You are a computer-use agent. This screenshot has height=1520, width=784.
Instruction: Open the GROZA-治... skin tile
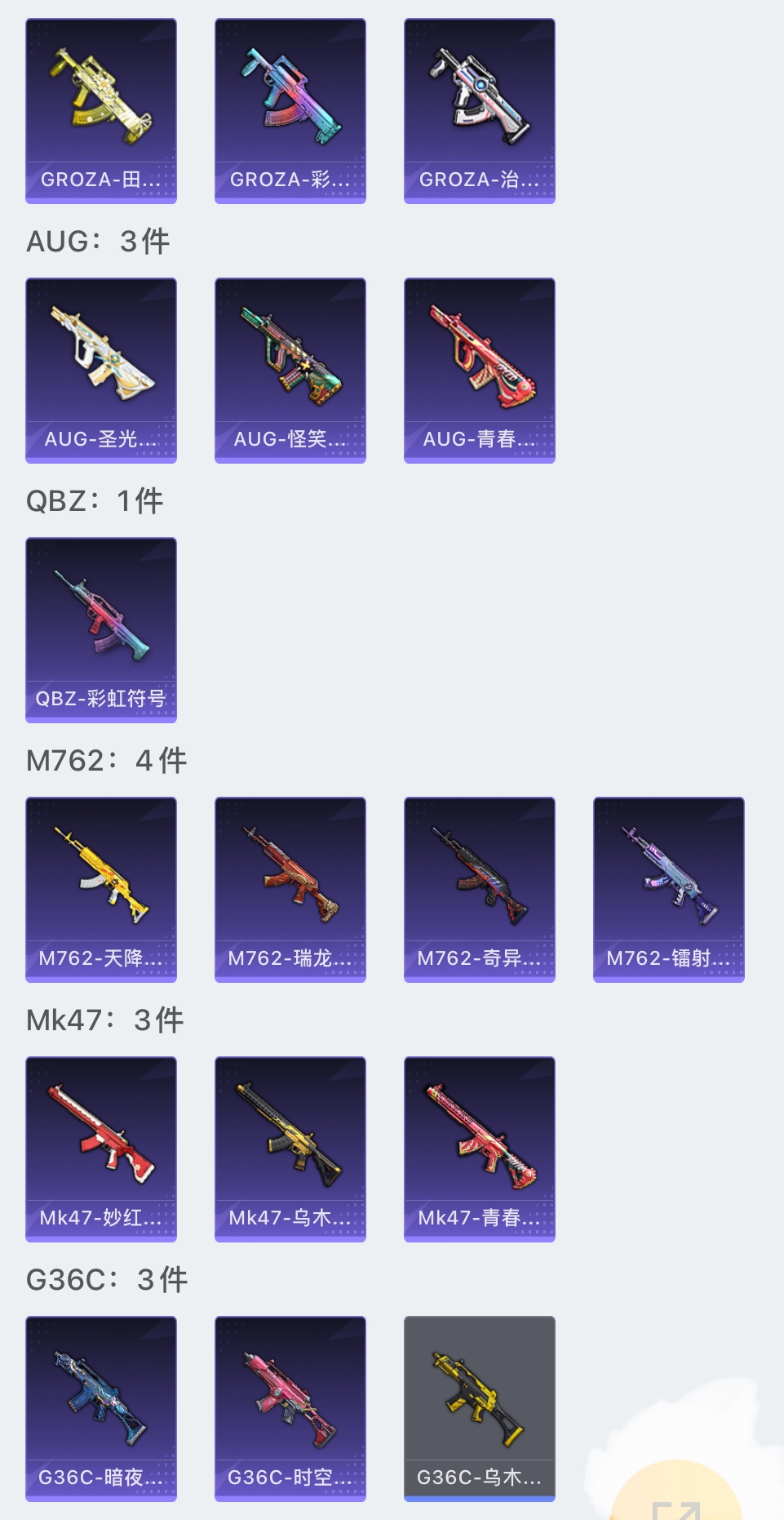[x=480, y=111]
